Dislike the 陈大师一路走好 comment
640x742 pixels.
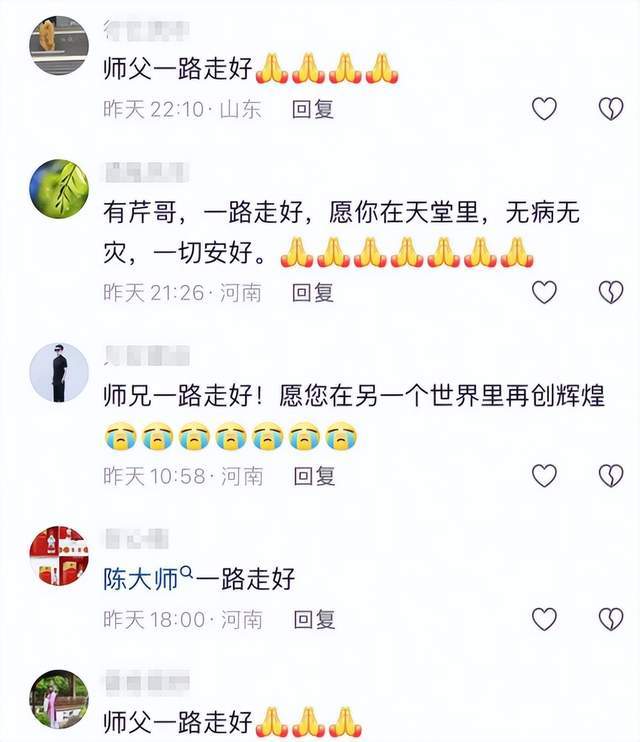(610, 620)
